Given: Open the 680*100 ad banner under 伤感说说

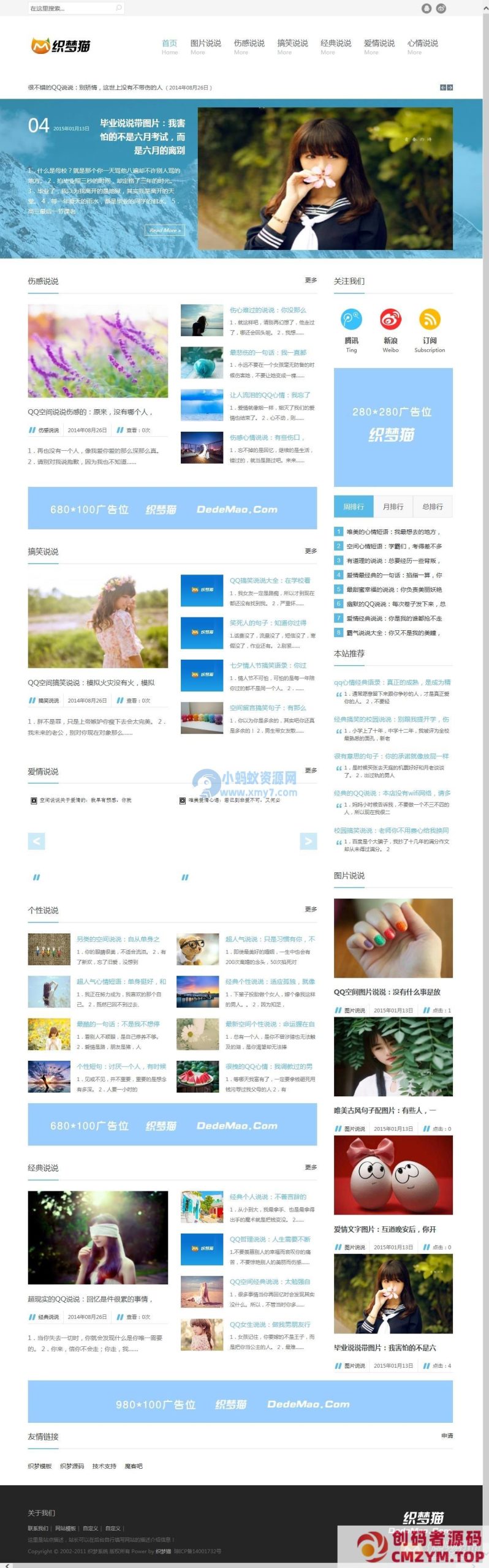Looking at the screenshot, I should pyautogui.click(x=172, y=508).
